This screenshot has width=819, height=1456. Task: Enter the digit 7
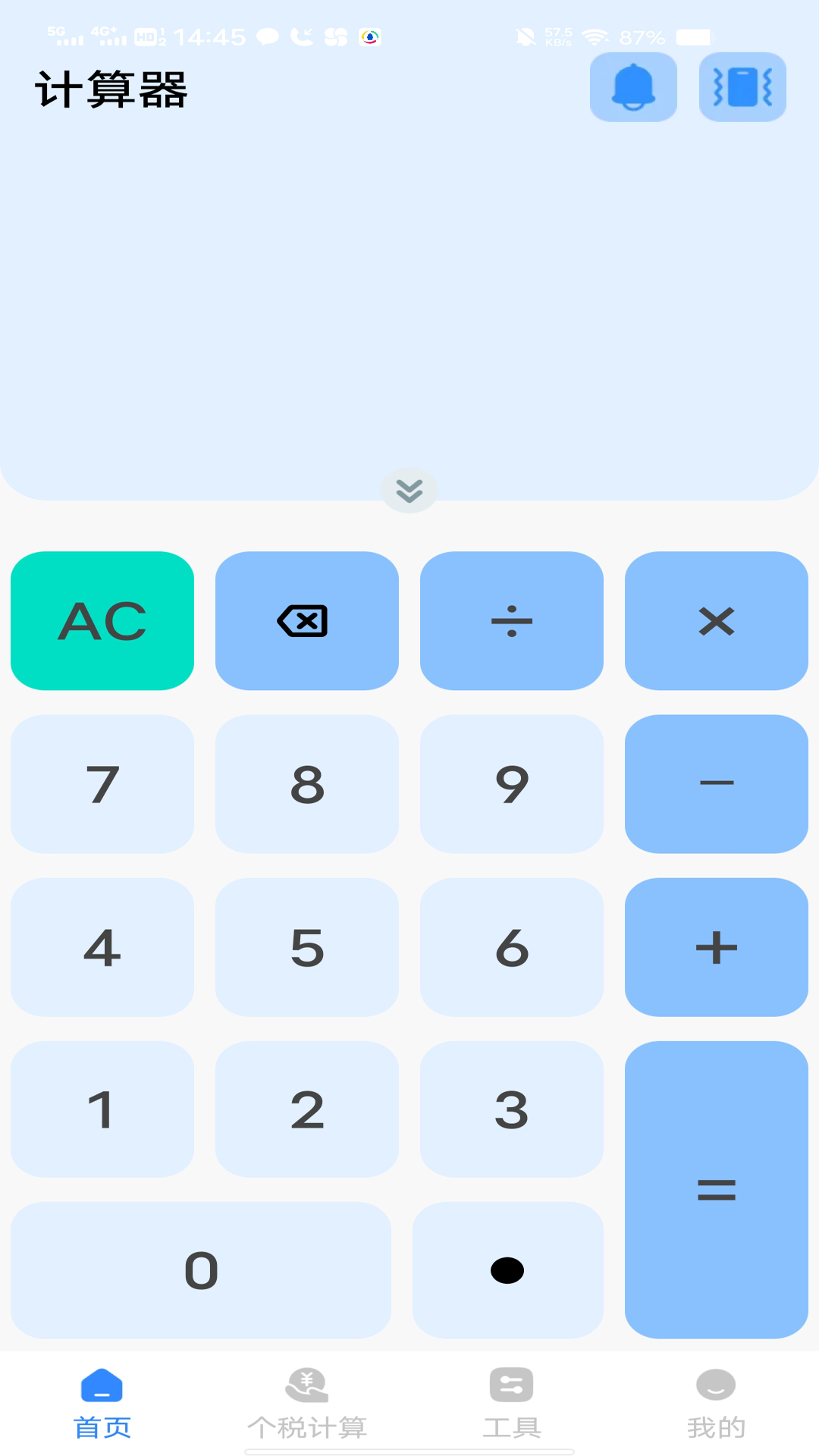tap(102, 784)
